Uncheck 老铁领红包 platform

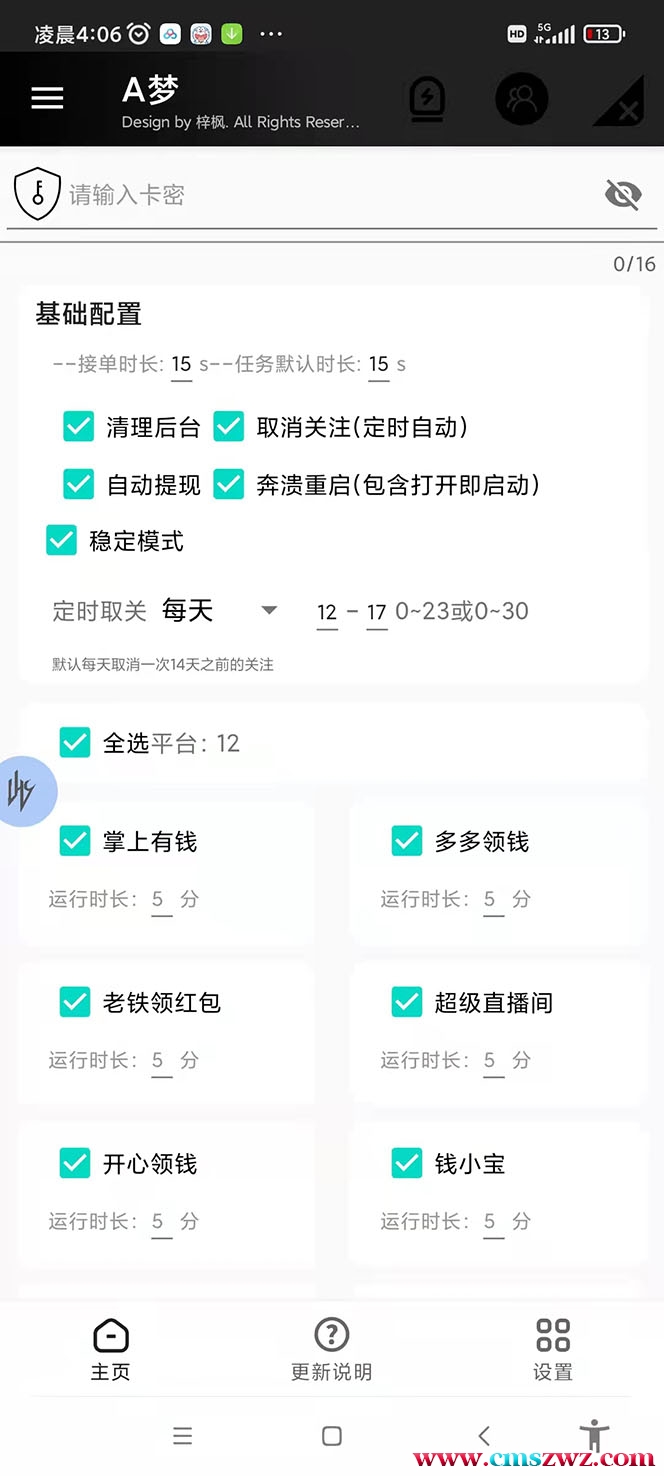point(75,1002)
